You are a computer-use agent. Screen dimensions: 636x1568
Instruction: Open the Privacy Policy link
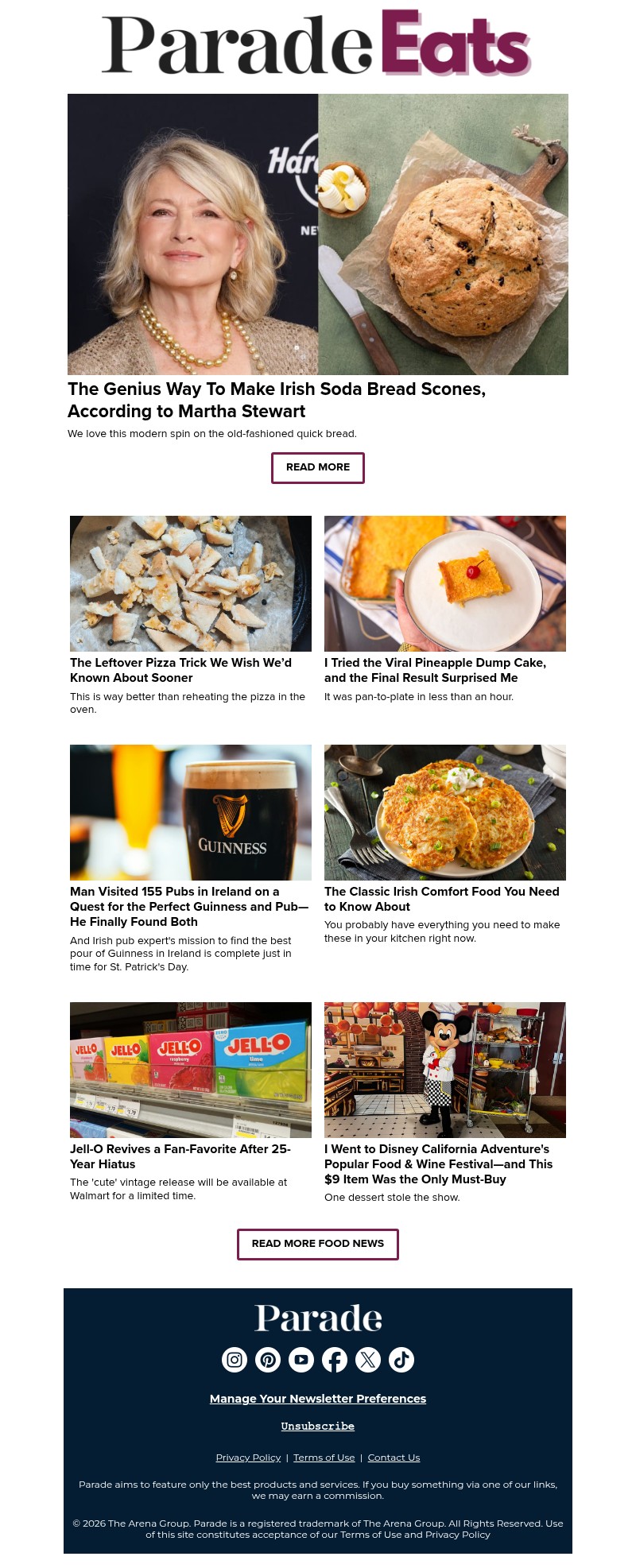[x=248, y=1458]
